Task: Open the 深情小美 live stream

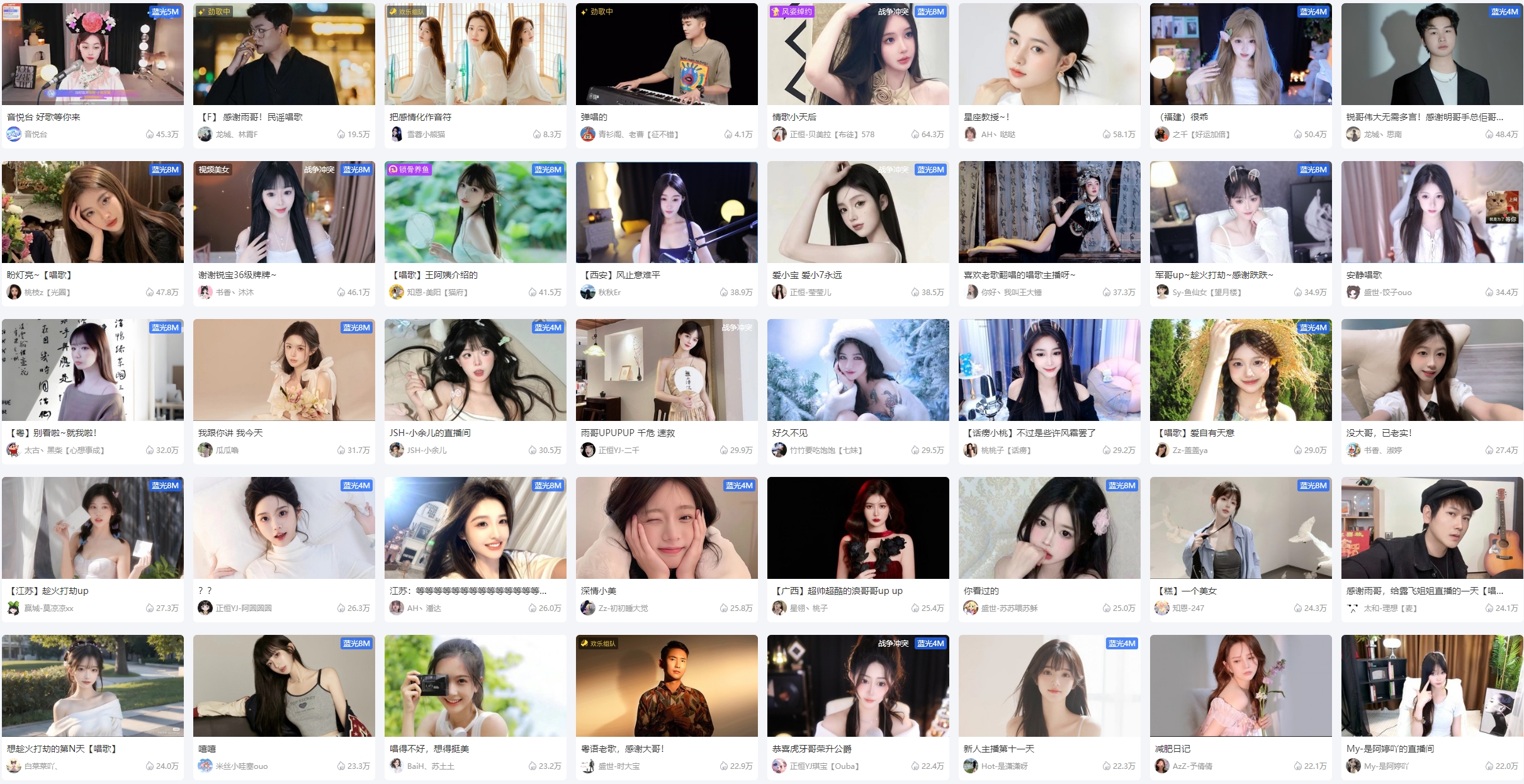Action: [x=667, y=529]
